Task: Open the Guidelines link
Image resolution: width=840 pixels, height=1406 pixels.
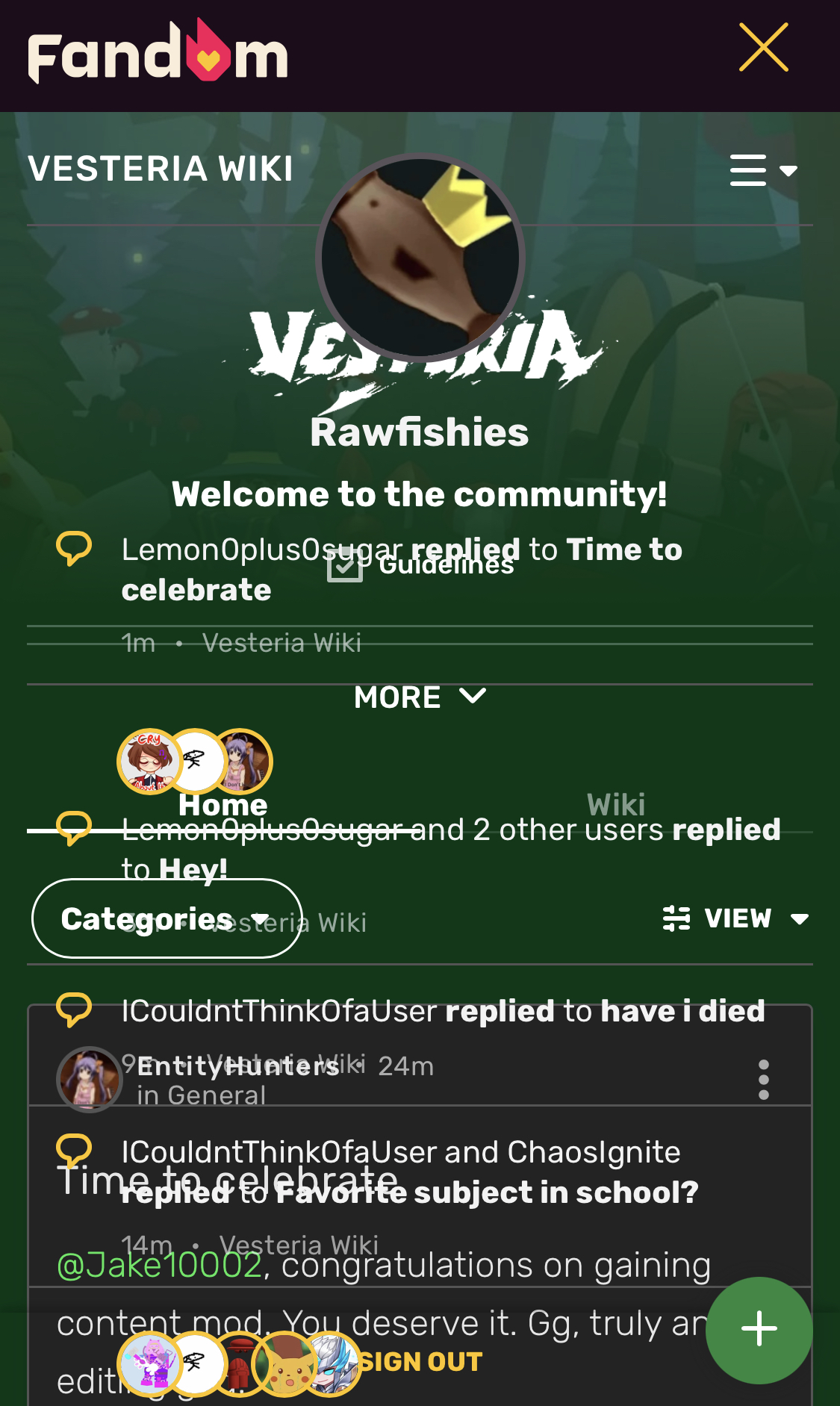Action: (x=422, y=565)
